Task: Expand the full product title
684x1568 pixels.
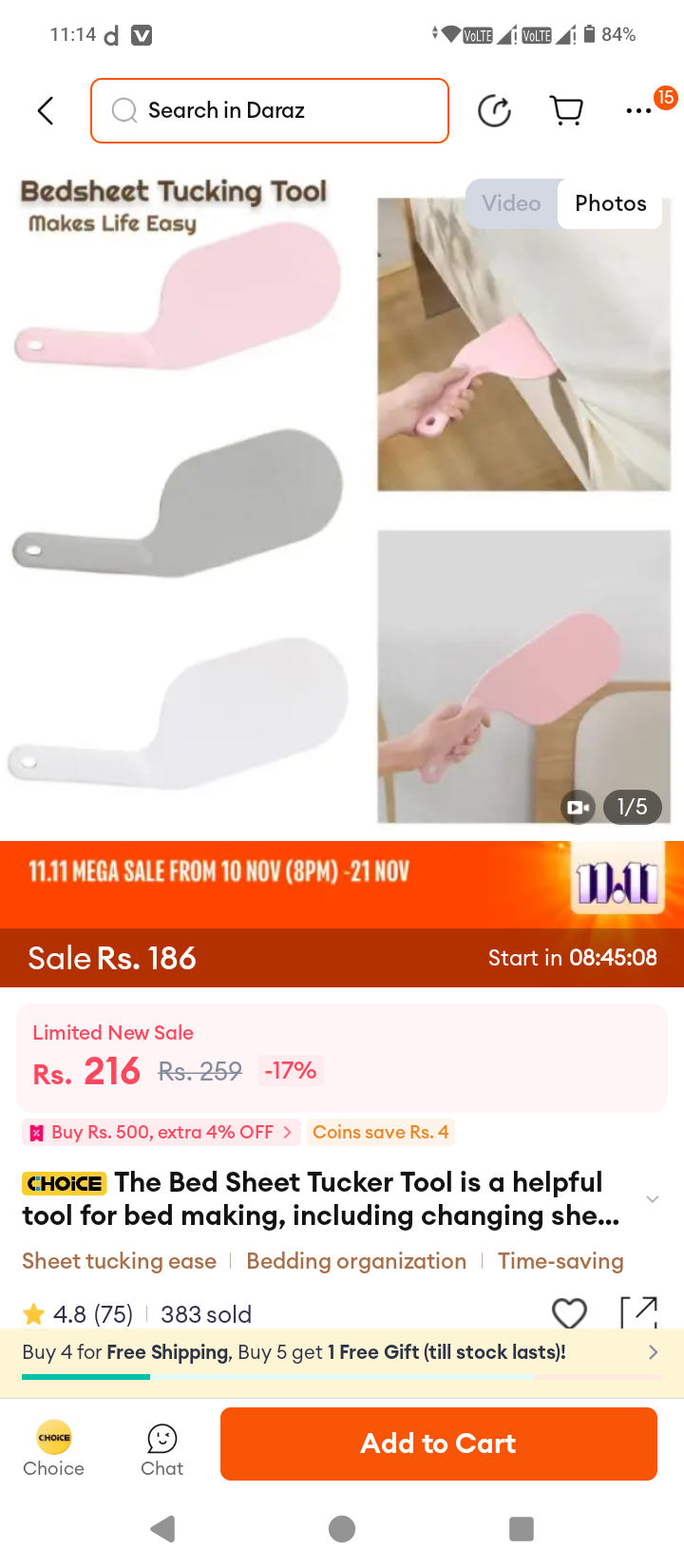Action: tap(652, 1198)
